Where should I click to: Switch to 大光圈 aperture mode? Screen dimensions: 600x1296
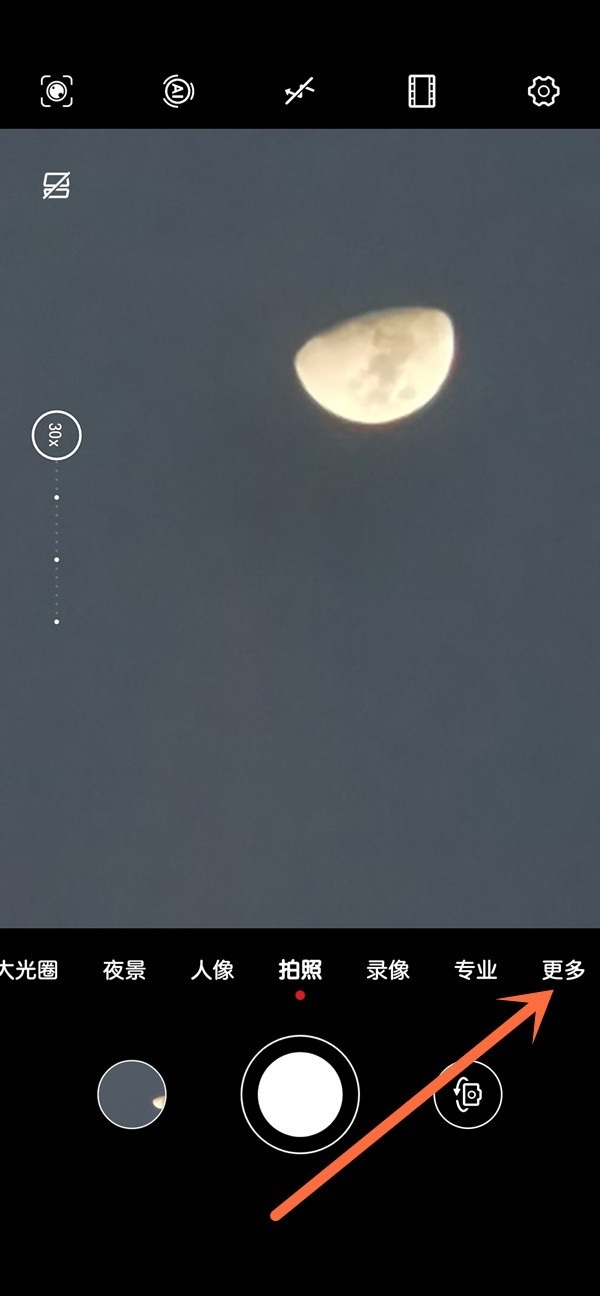[x=28, y=970]
